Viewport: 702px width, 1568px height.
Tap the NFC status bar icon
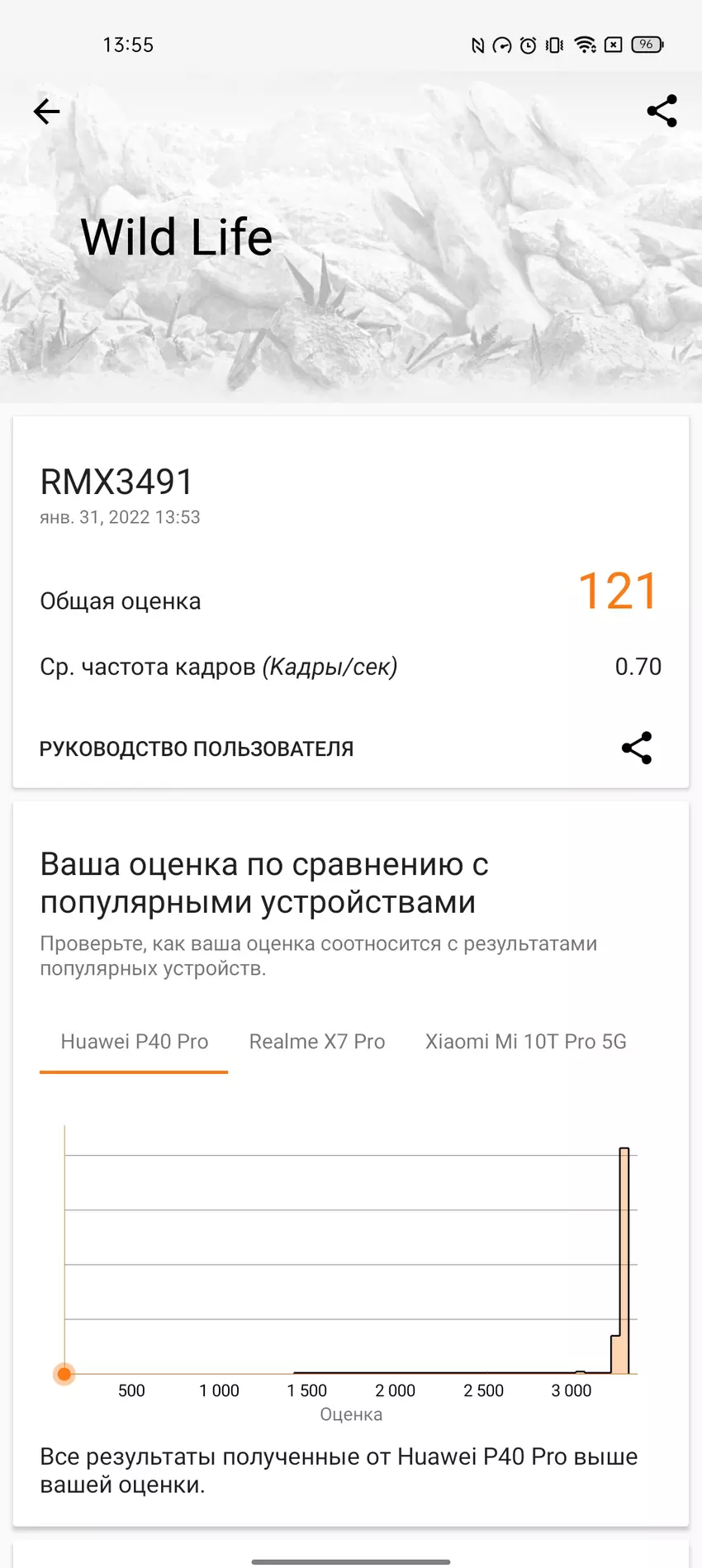(477, 45)
